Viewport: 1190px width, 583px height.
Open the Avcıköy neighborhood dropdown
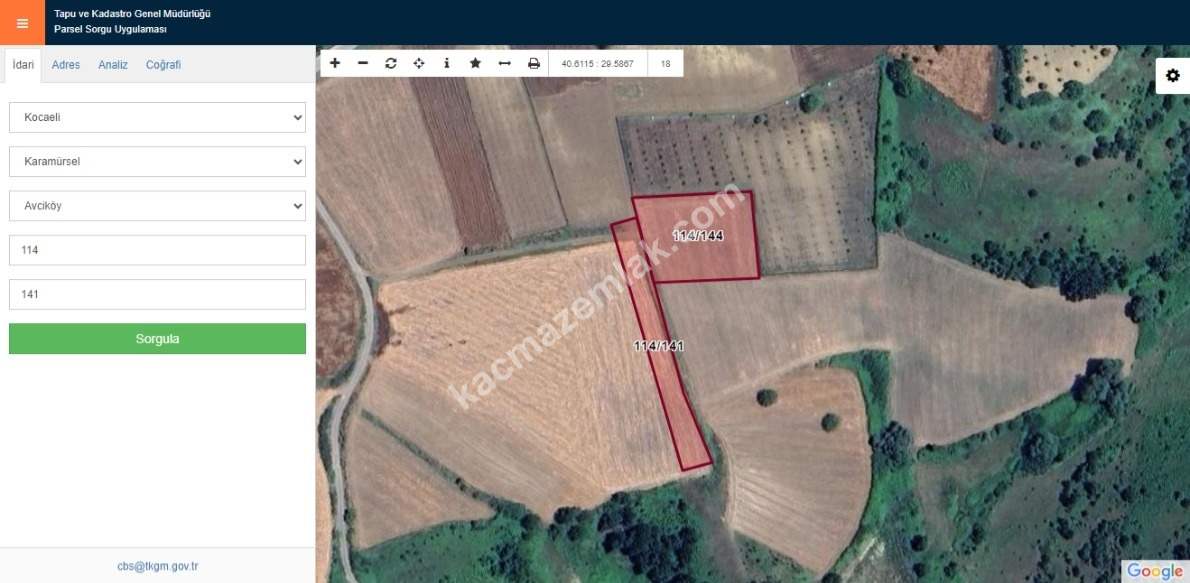(x=157, y=206)
